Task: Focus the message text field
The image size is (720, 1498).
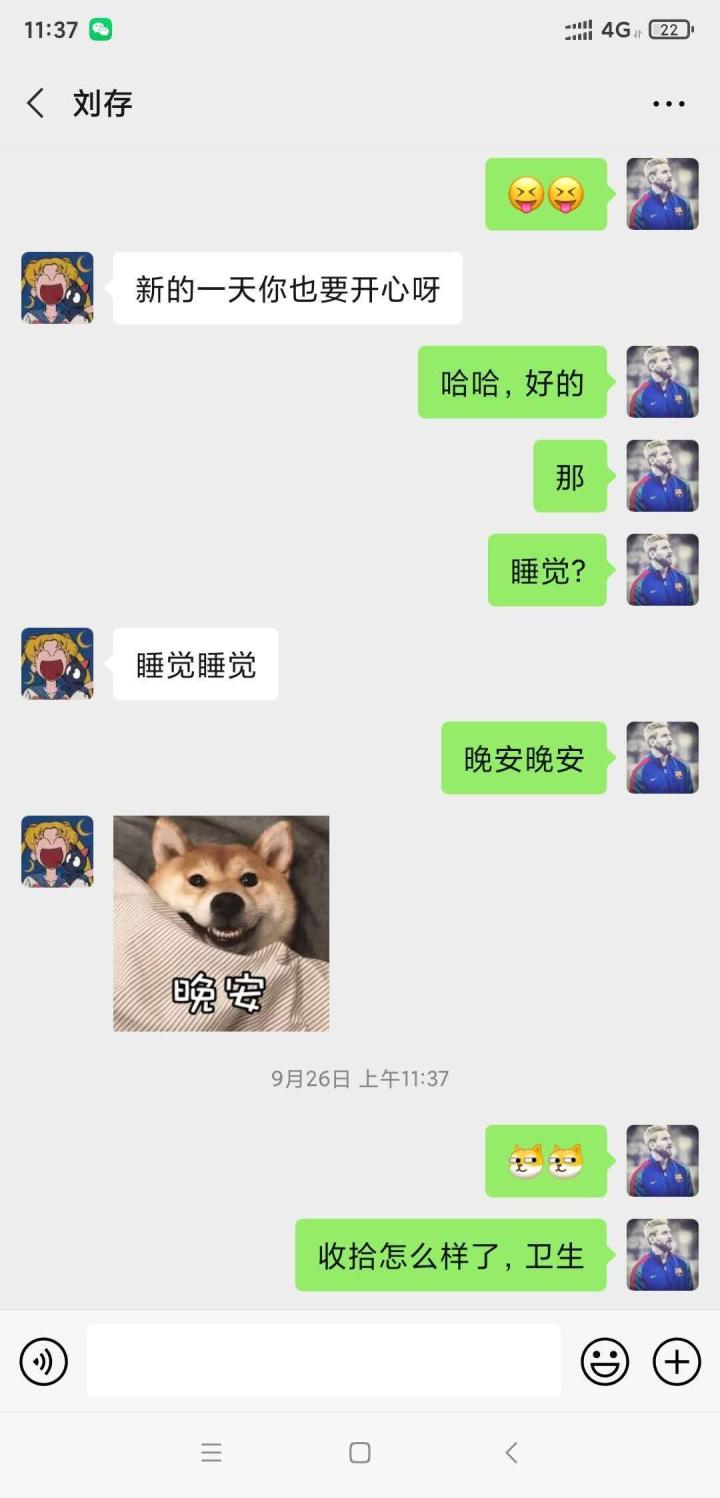Action: point(323,1361)
